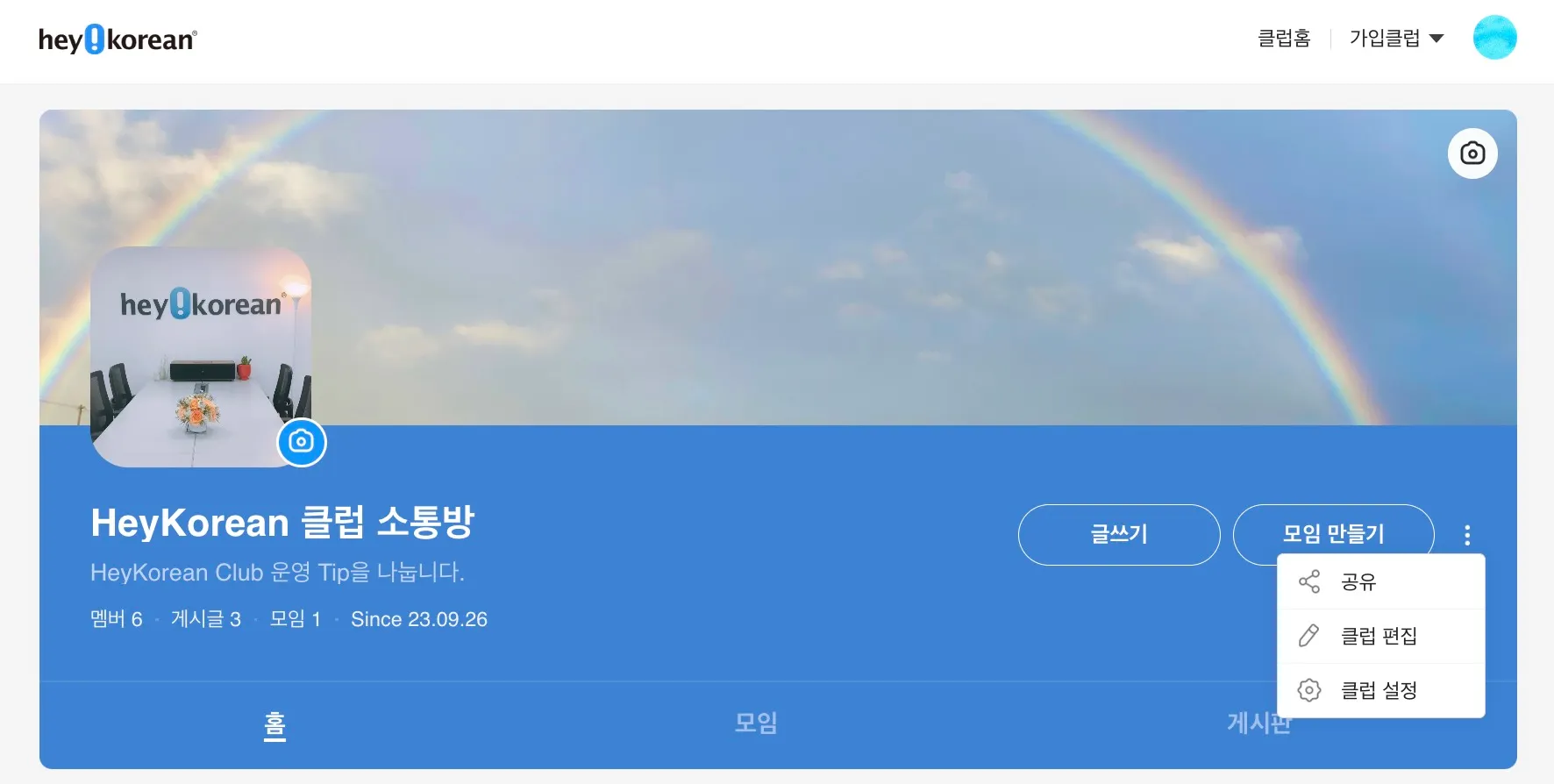Screen dimensions: 1554x784
Task: Open the user profile avatar
Action: click(1494, 38)
